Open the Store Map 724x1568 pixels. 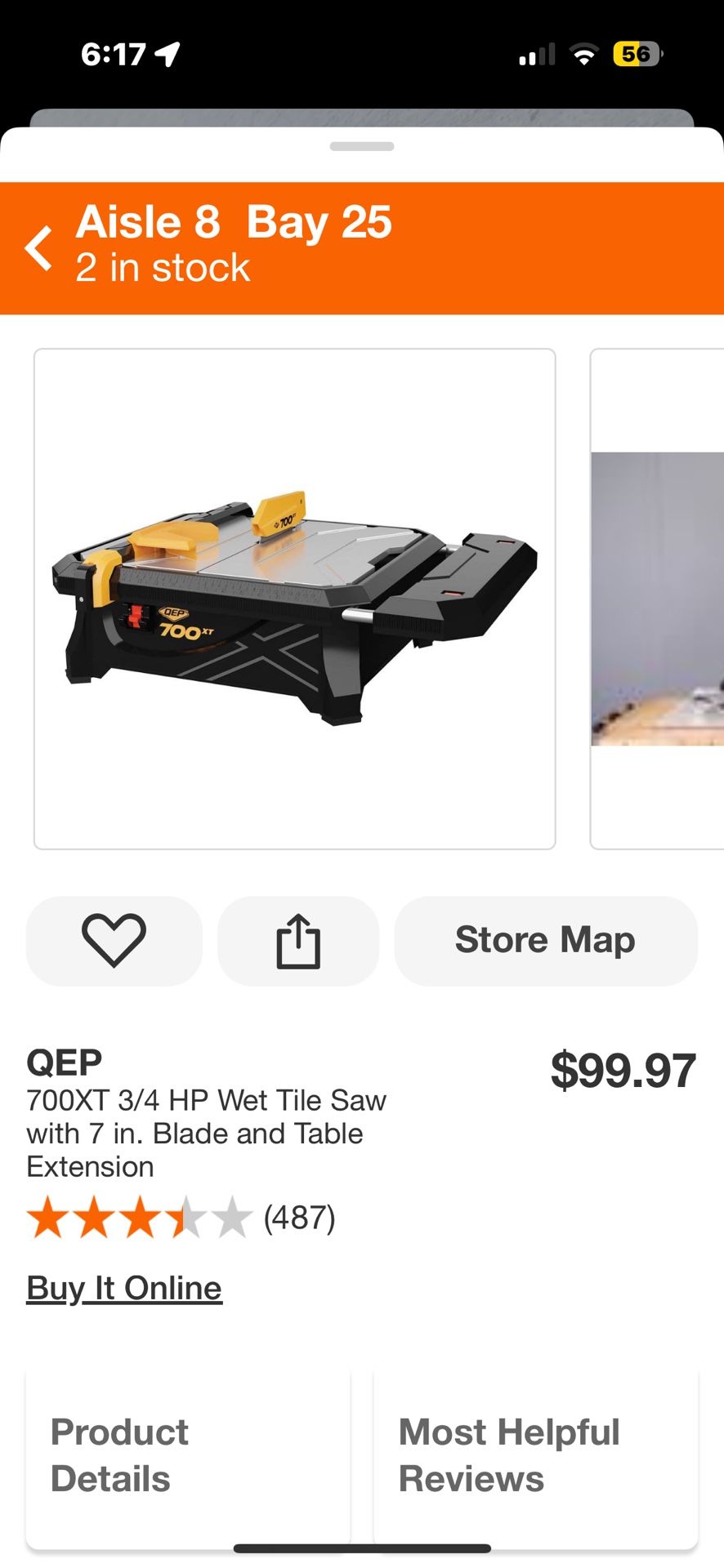tap(545, 940)
